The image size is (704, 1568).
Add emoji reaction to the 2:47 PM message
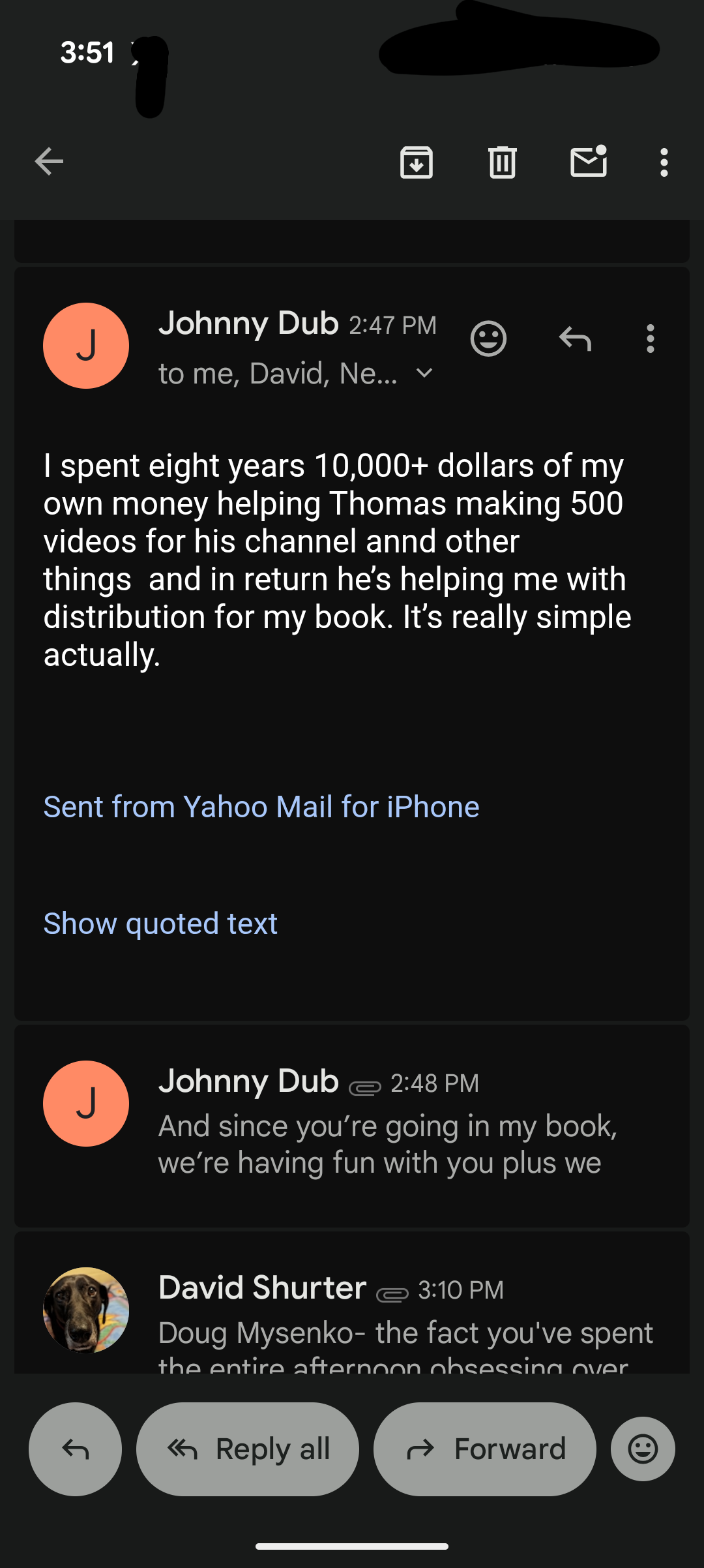pyautogui.click(x=488, y=339)
